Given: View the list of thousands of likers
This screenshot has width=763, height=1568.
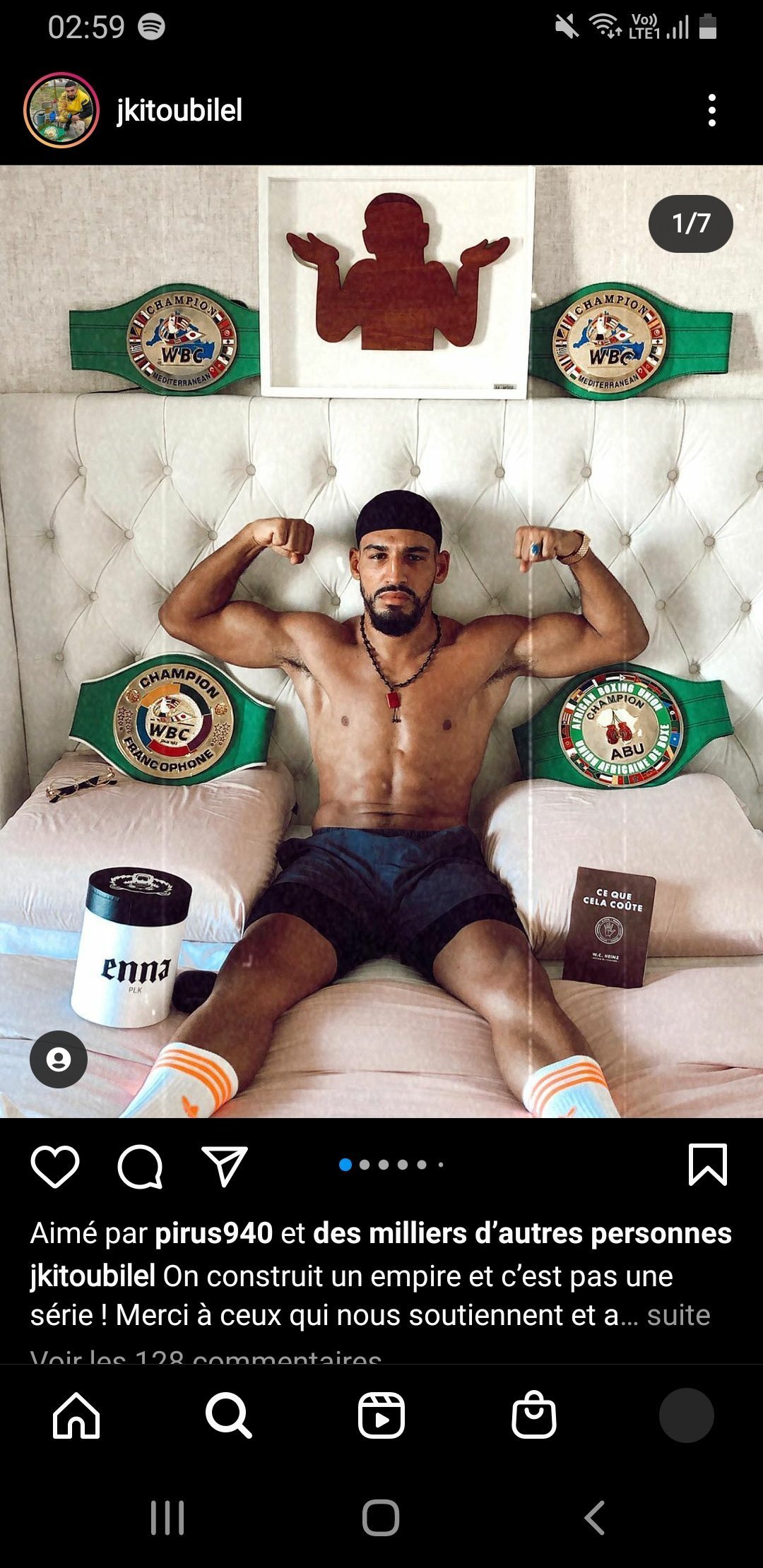Looking at the screenshot, I should click(x=522, y=1233).
